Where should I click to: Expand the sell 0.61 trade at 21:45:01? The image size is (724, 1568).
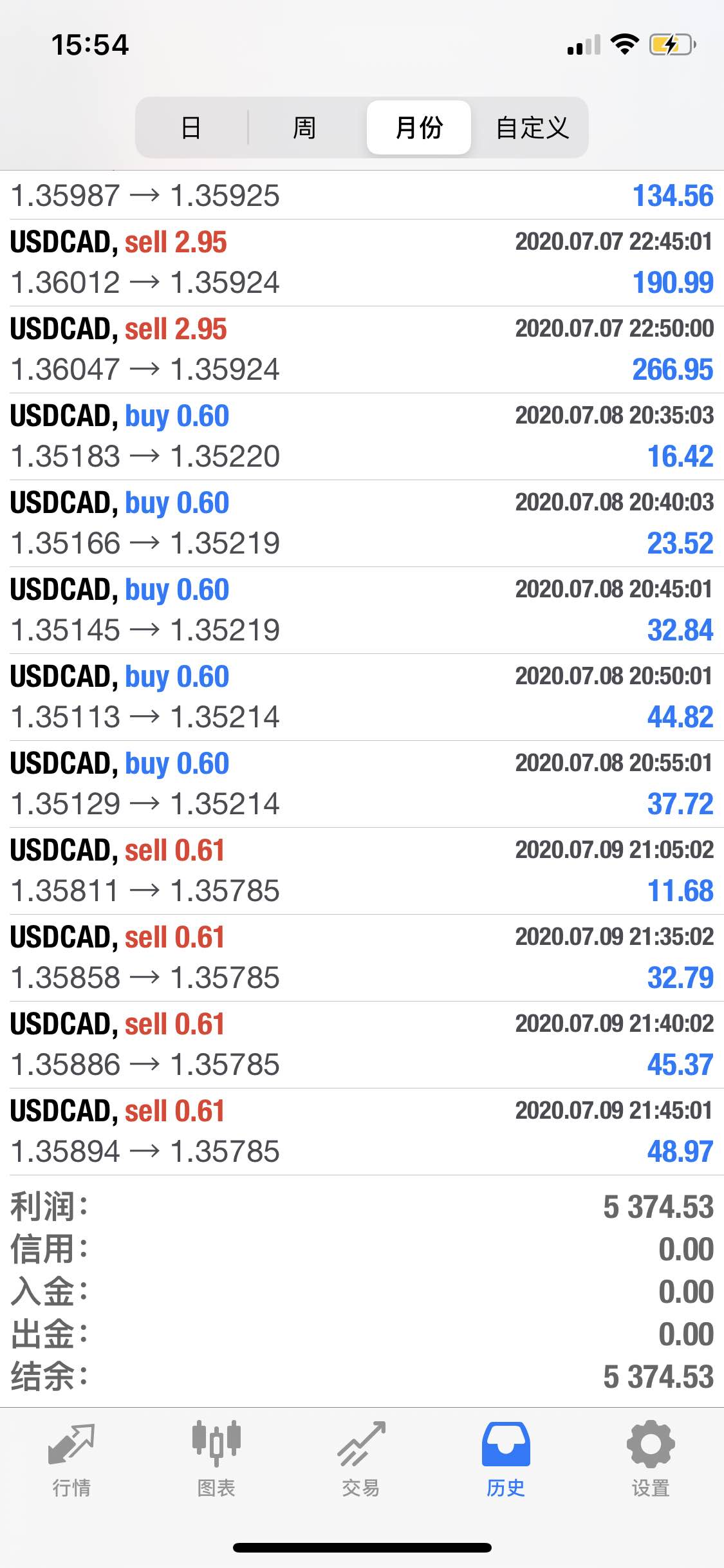362,1132
